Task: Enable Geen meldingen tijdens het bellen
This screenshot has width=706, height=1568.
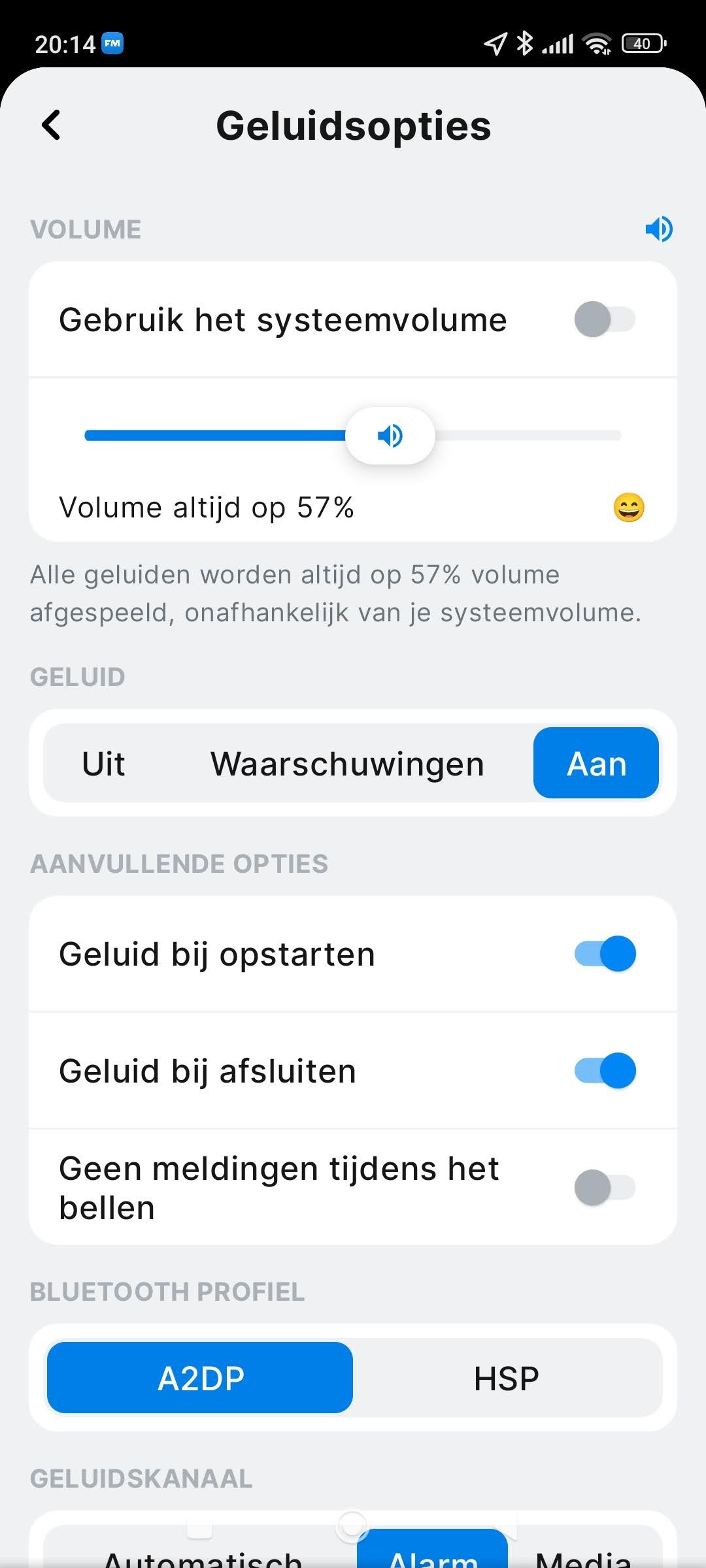Action: (x=604, y=1187)
